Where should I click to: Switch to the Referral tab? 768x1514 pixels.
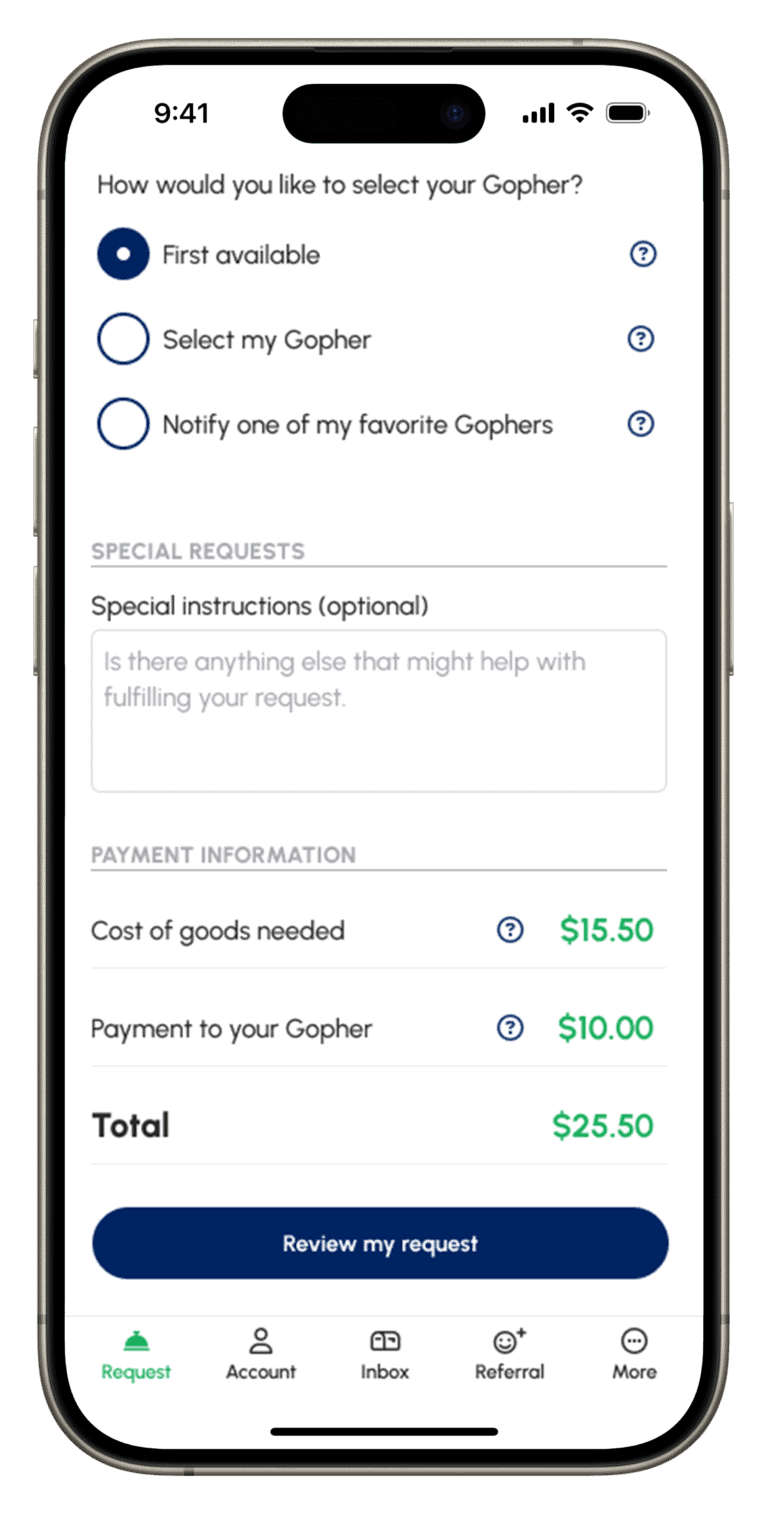tap(510, 1355)
